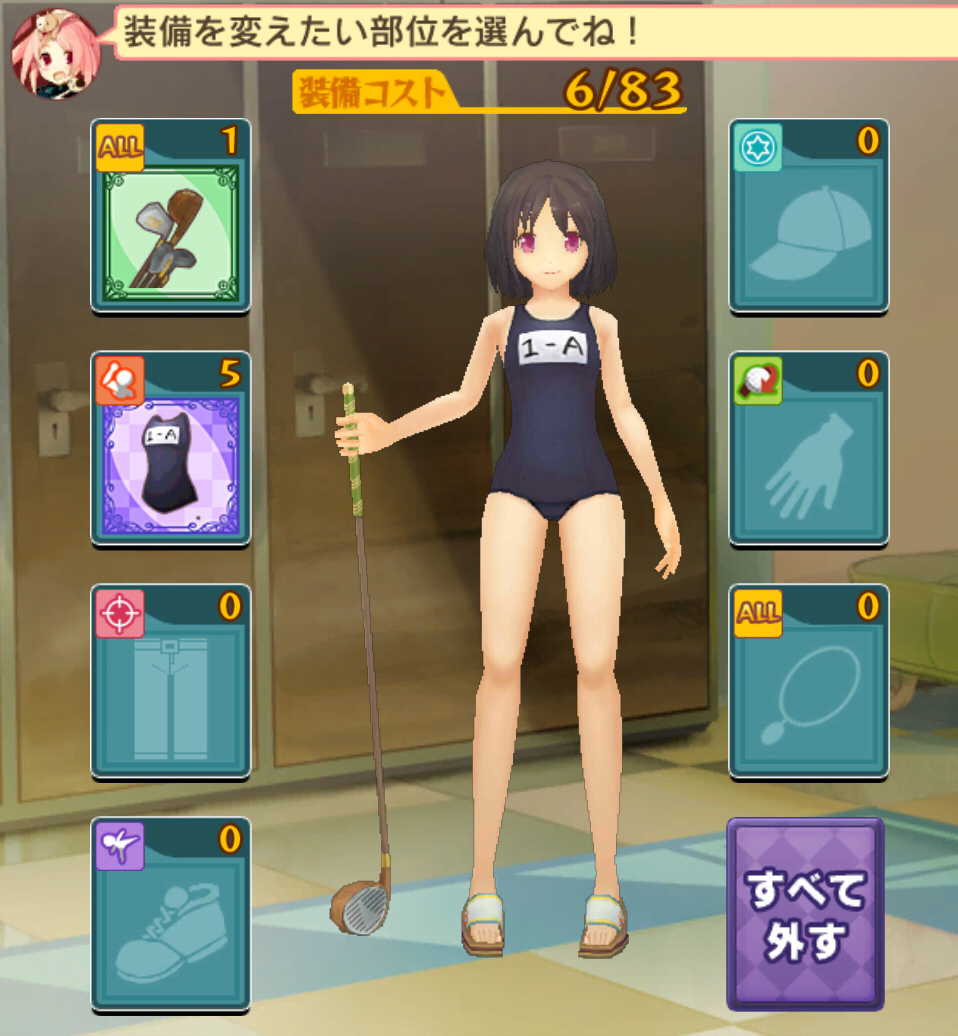
Task: Open the empty pants equipment slot
Action: [171, 695]
